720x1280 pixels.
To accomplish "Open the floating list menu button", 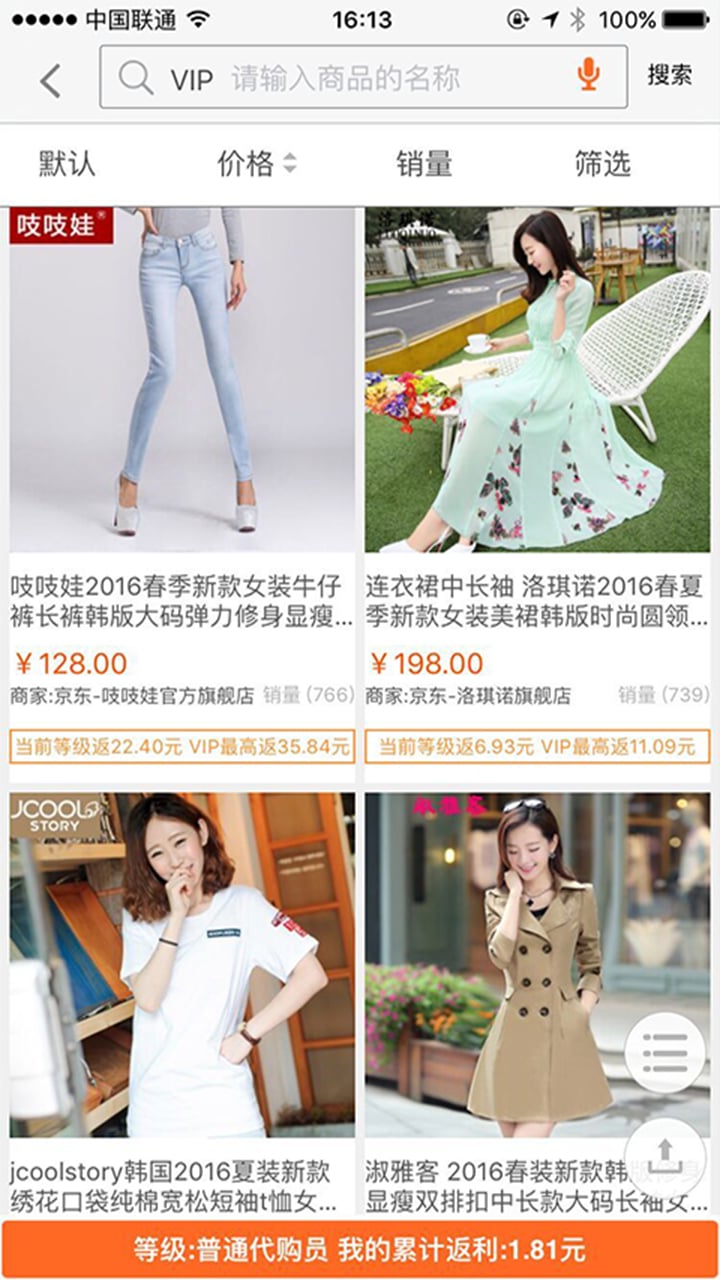I will point(665,1052).
